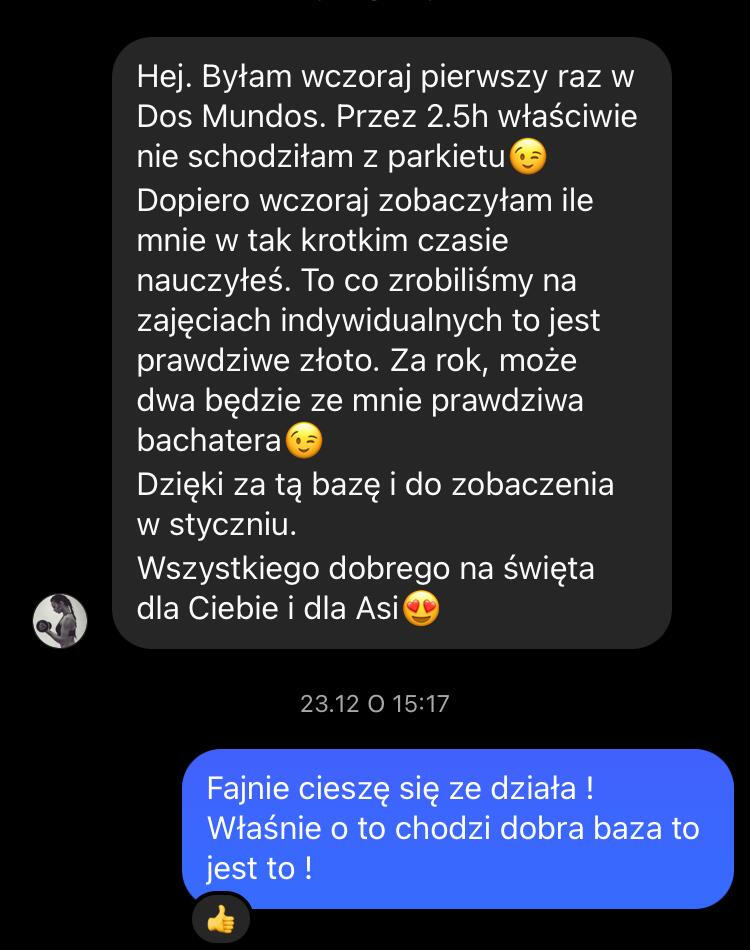Open the sender's profile picture avatar
The width and height of the screenshot is (750, 950).
(x=61, y=621)
